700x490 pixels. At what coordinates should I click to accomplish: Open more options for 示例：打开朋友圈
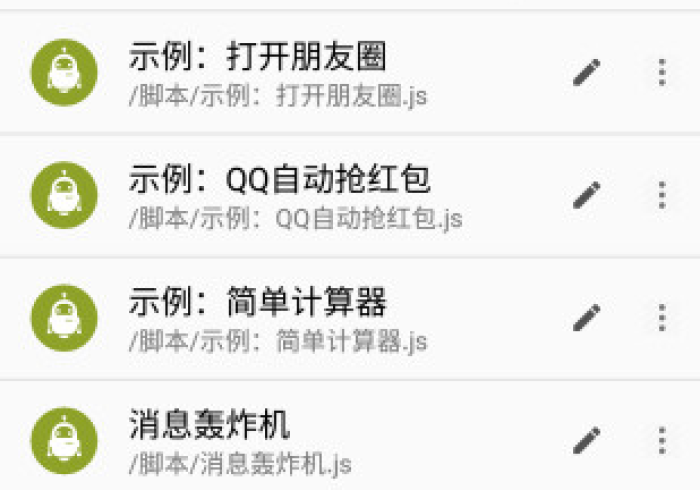tap(661, 72)
